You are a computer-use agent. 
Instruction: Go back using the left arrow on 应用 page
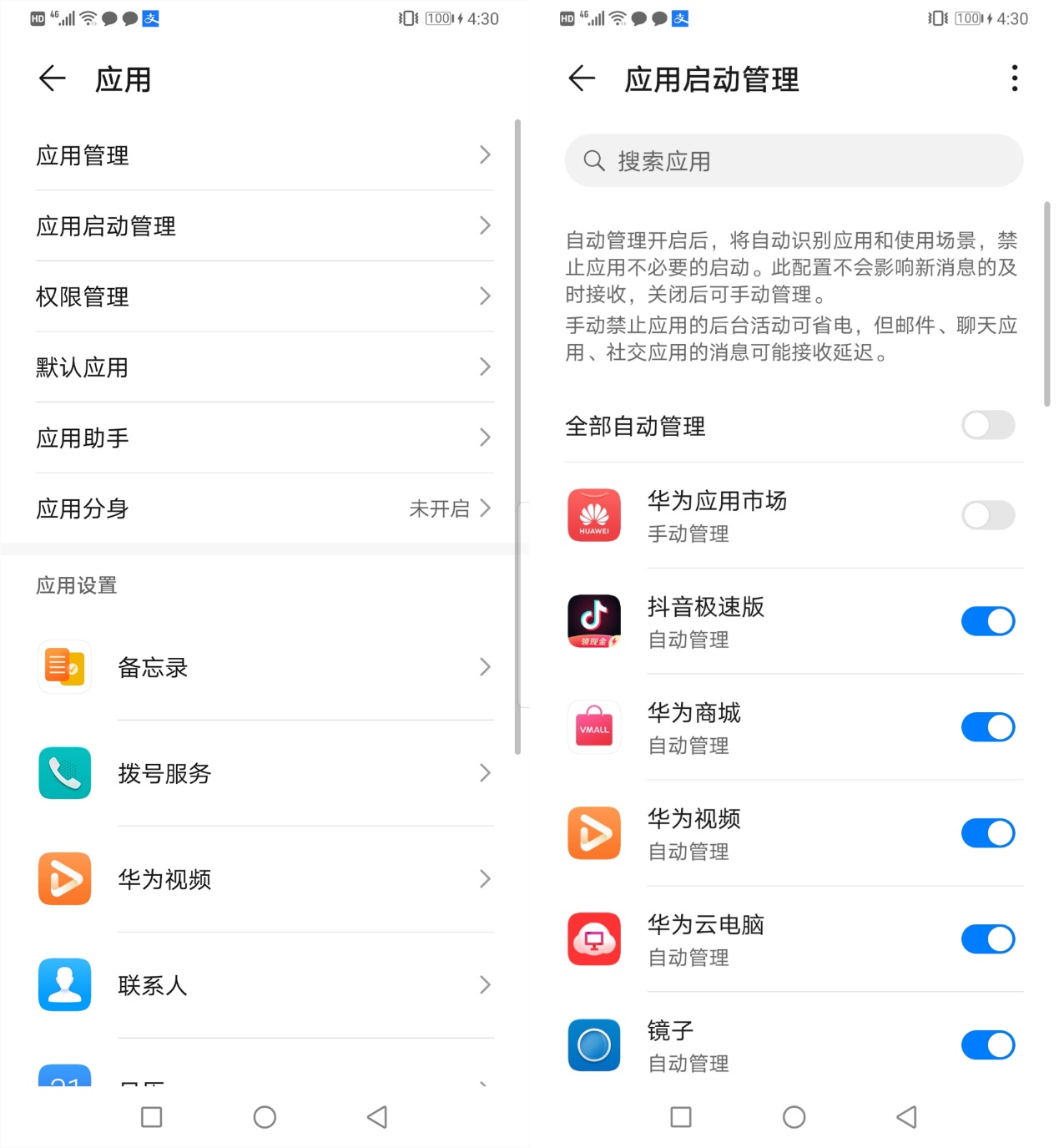click(x=52, y=78)
